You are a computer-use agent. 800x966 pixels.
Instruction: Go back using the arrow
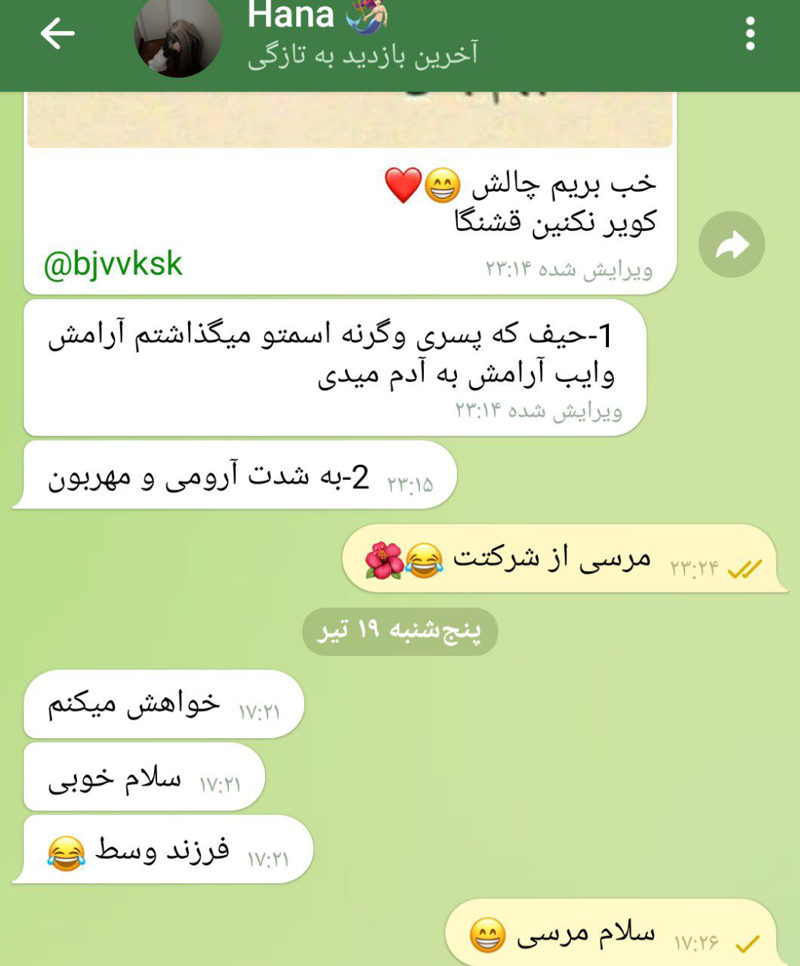[57, 33]
